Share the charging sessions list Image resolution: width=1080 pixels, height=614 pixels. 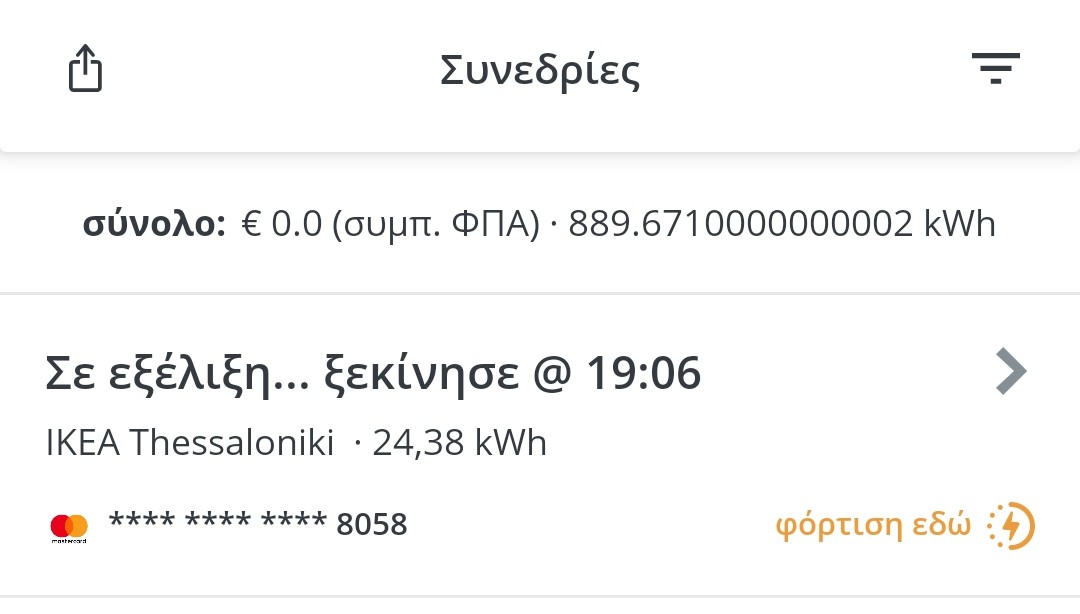[x=86, y=70]
